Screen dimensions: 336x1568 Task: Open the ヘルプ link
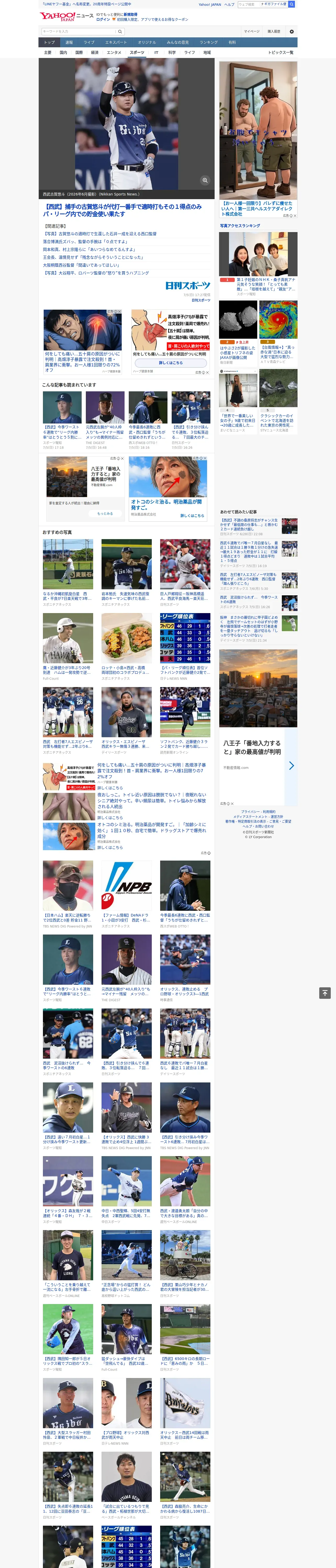pyautogui.click(x=229, y=4)
